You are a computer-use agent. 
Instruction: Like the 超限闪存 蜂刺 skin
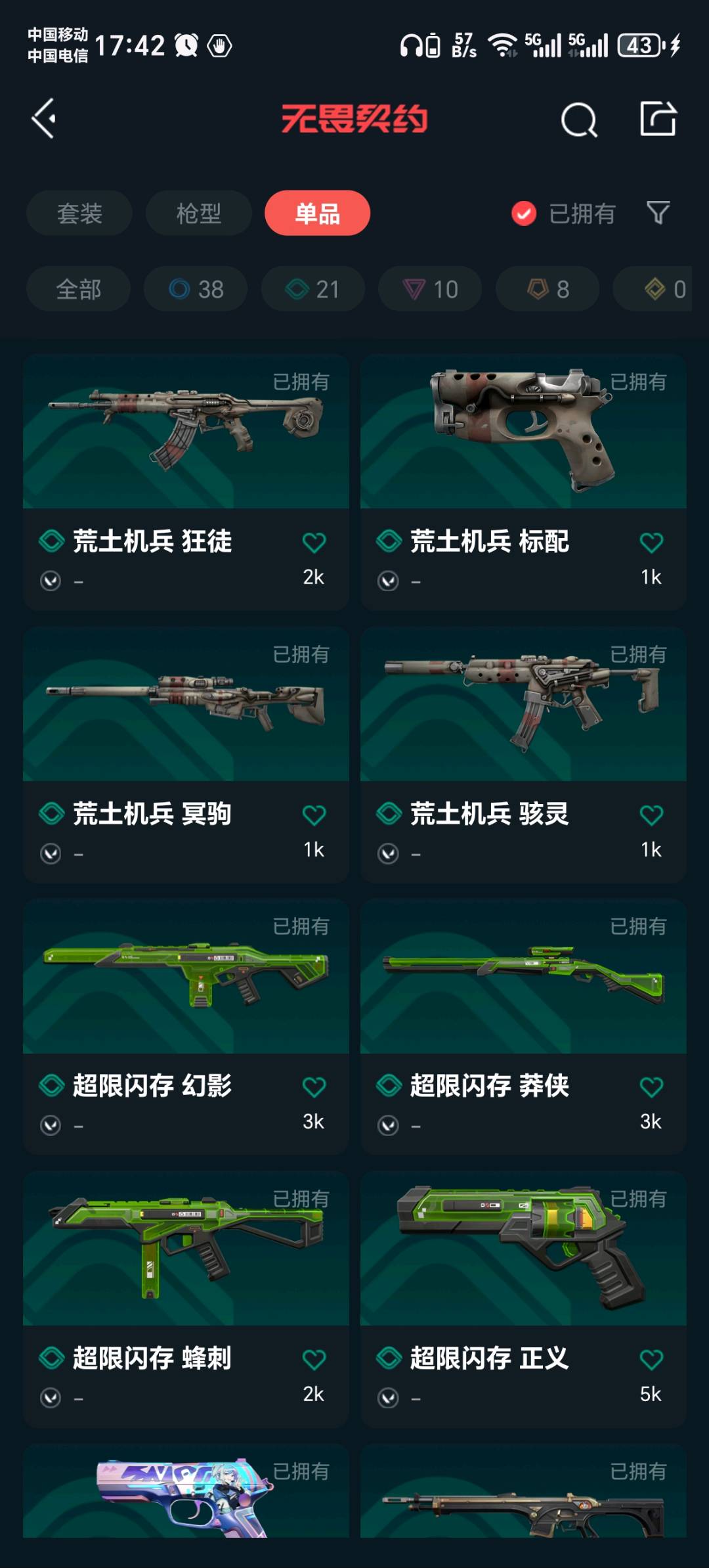(x=314, y=1360)
